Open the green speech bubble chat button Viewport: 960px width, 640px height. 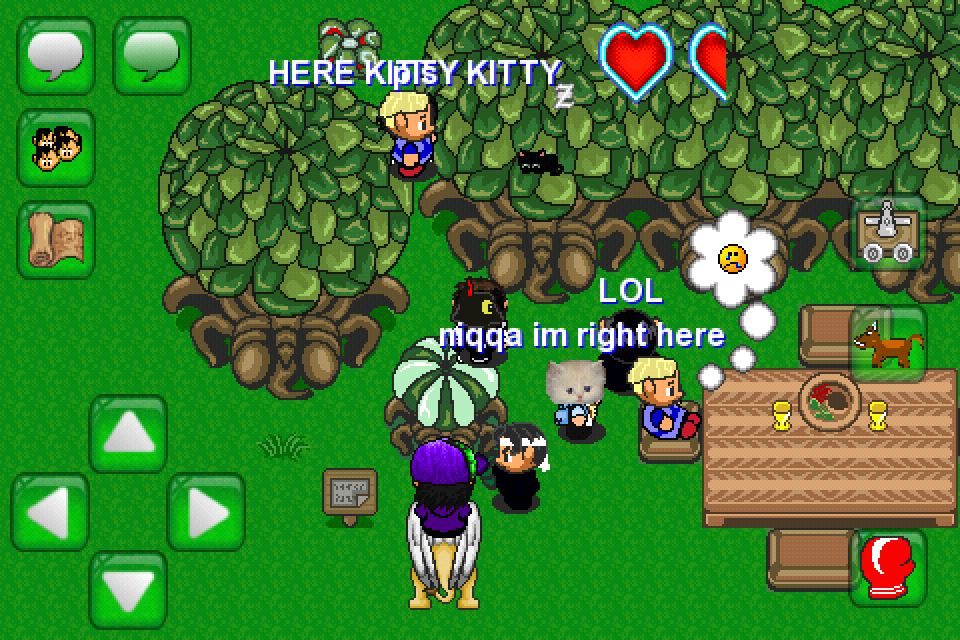[x=152, y=55]
